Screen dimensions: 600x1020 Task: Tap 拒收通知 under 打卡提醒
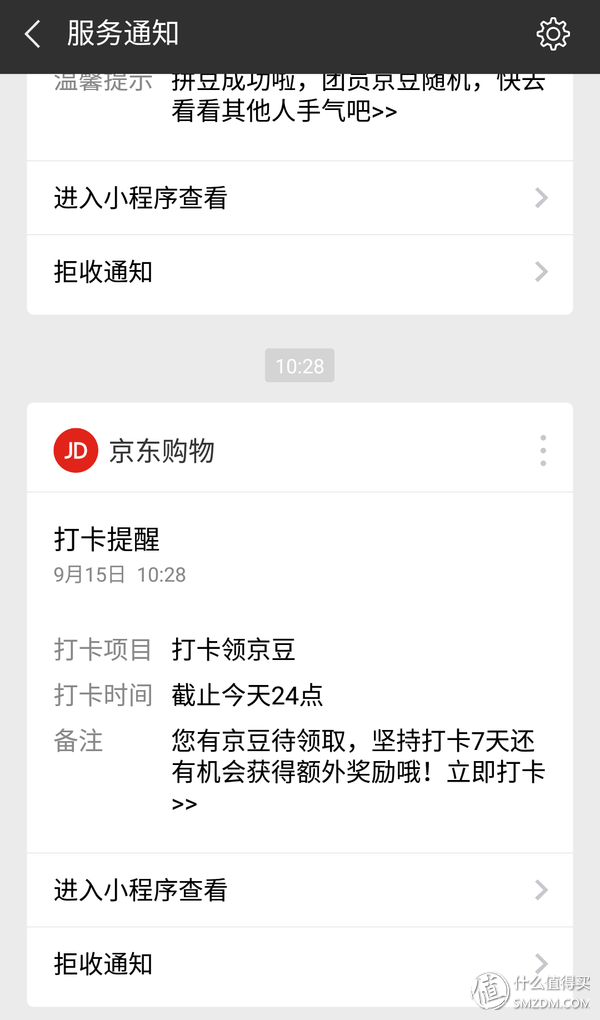(300, 964)
